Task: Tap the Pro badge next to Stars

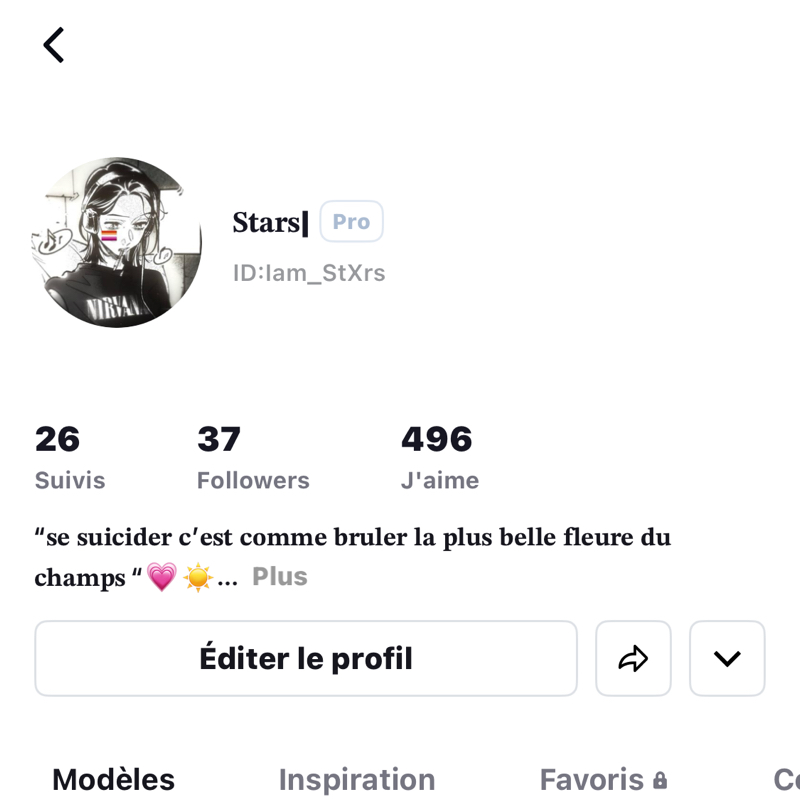Action: tap(351, 221)
